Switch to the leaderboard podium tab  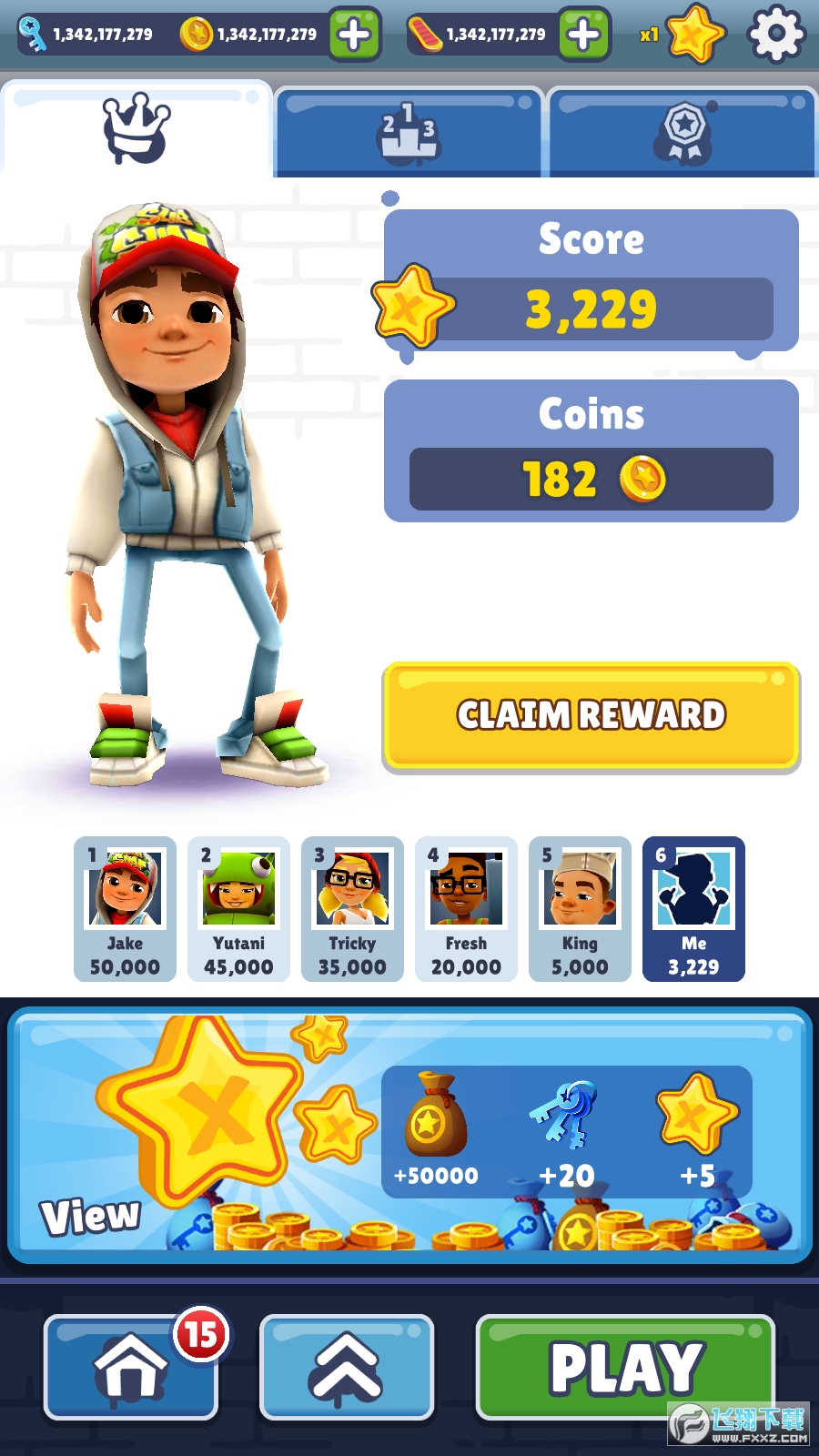[x=409, y=133]
